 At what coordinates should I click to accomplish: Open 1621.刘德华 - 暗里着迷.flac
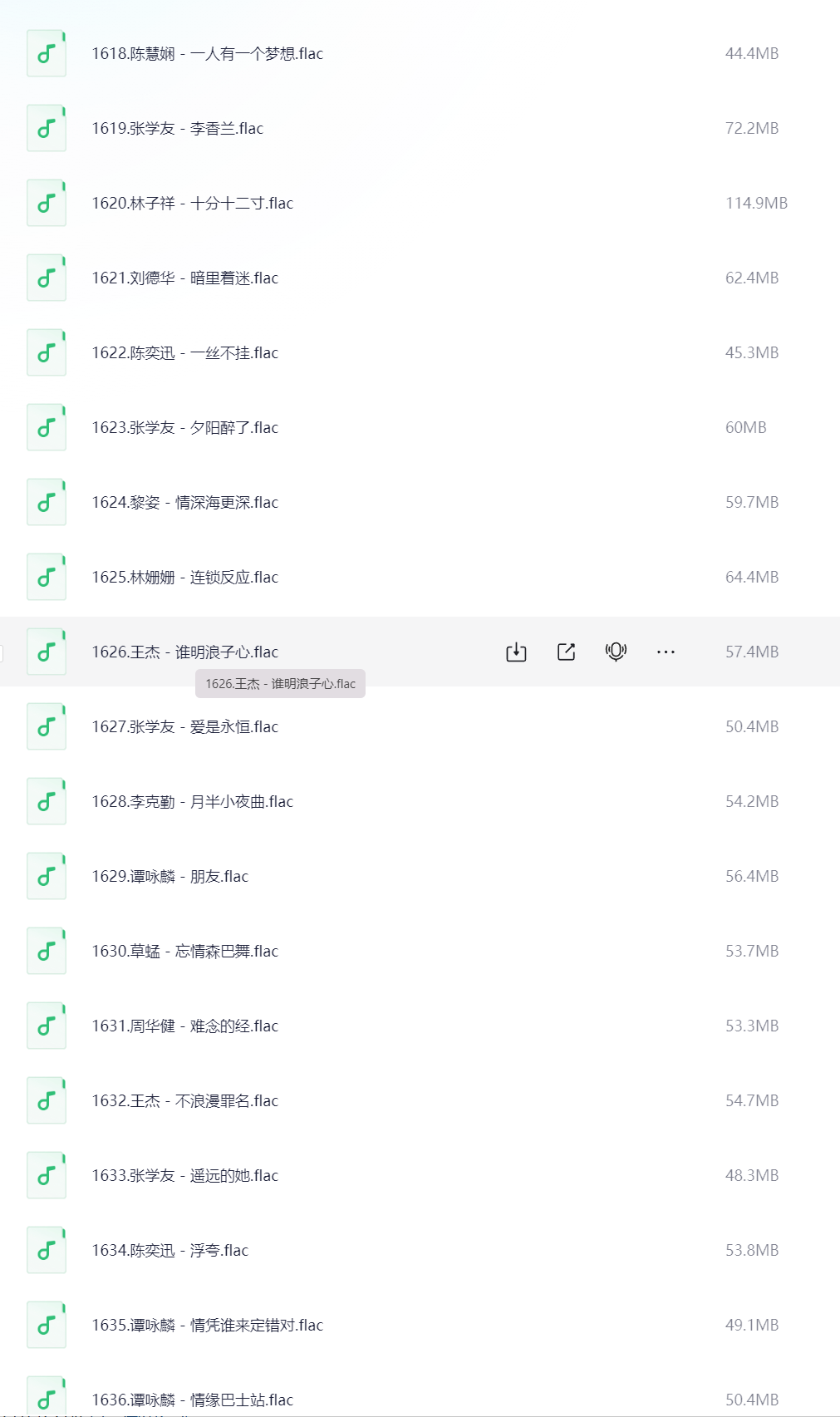point(184,278)
